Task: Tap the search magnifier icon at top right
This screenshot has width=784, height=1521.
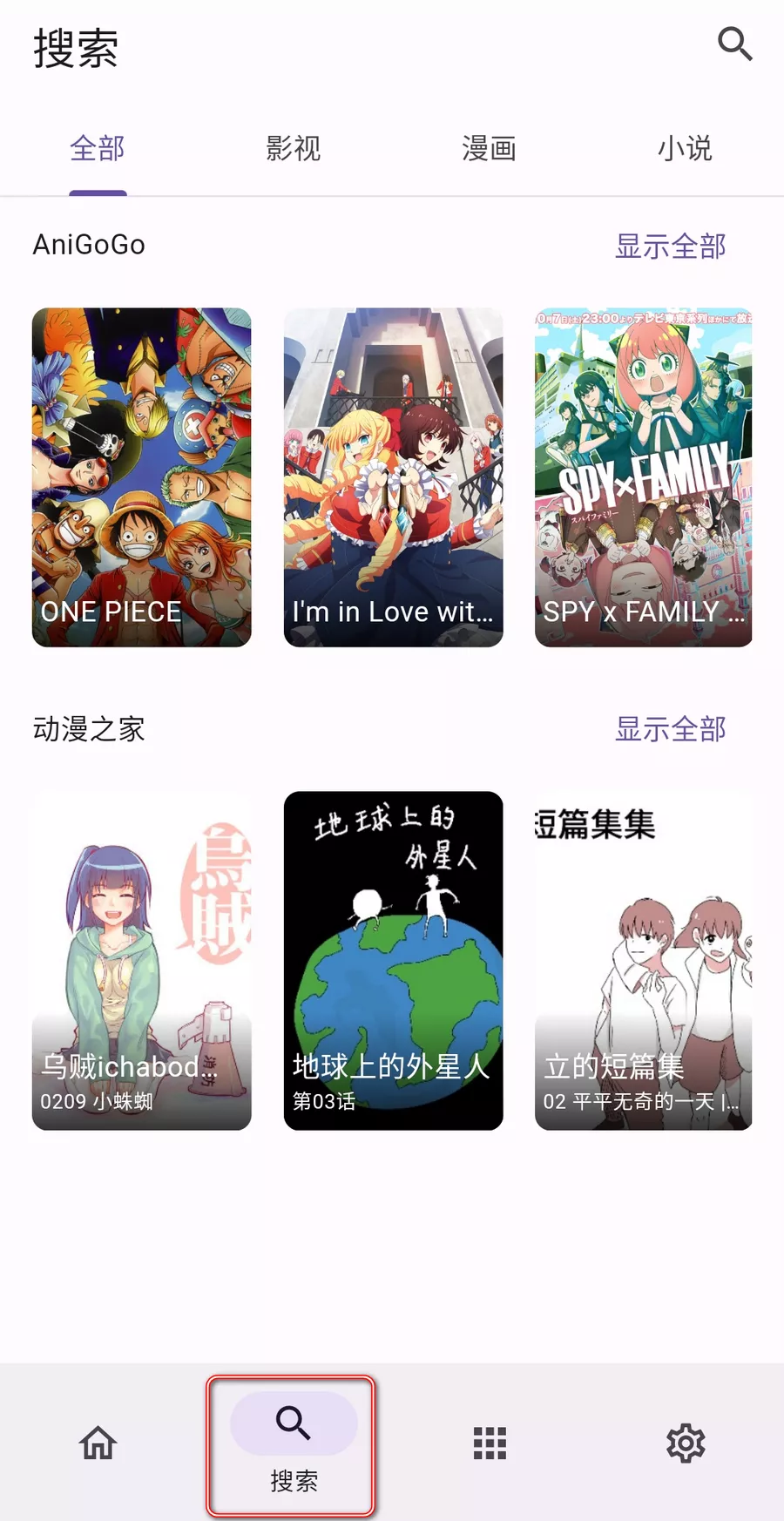Action: click(x=734, y=44)
